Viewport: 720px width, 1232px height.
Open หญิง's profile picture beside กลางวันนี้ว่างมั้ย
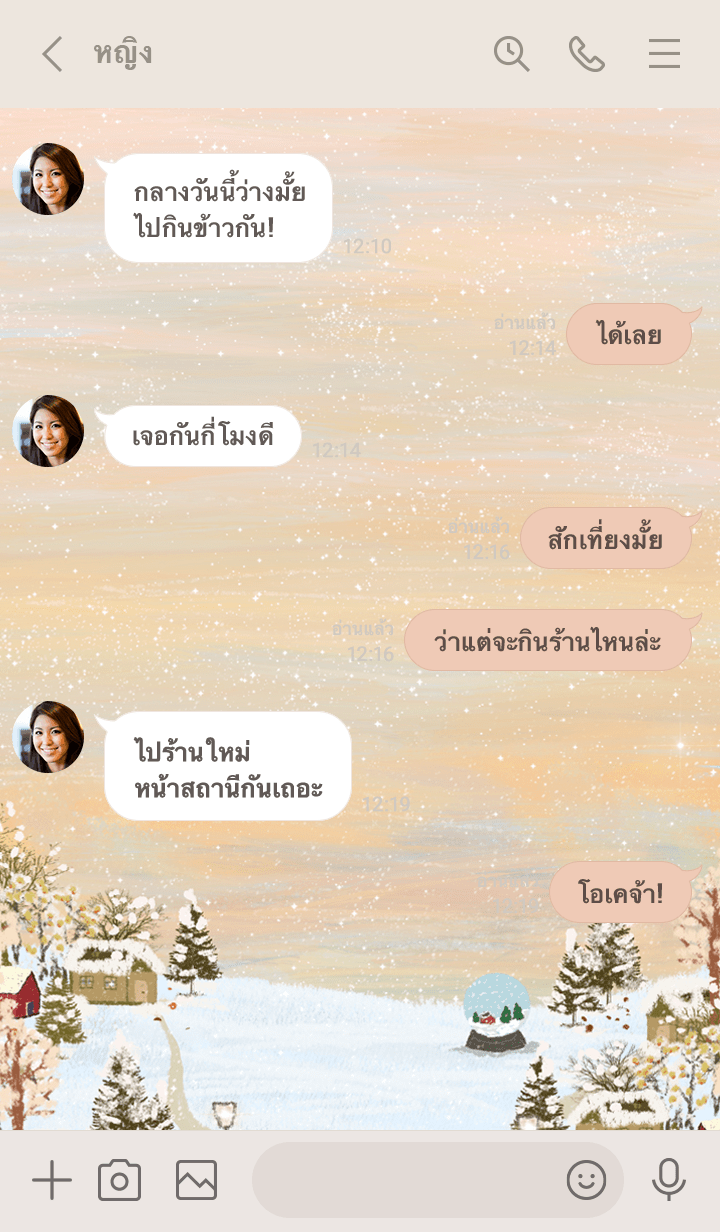coord(48,179)
